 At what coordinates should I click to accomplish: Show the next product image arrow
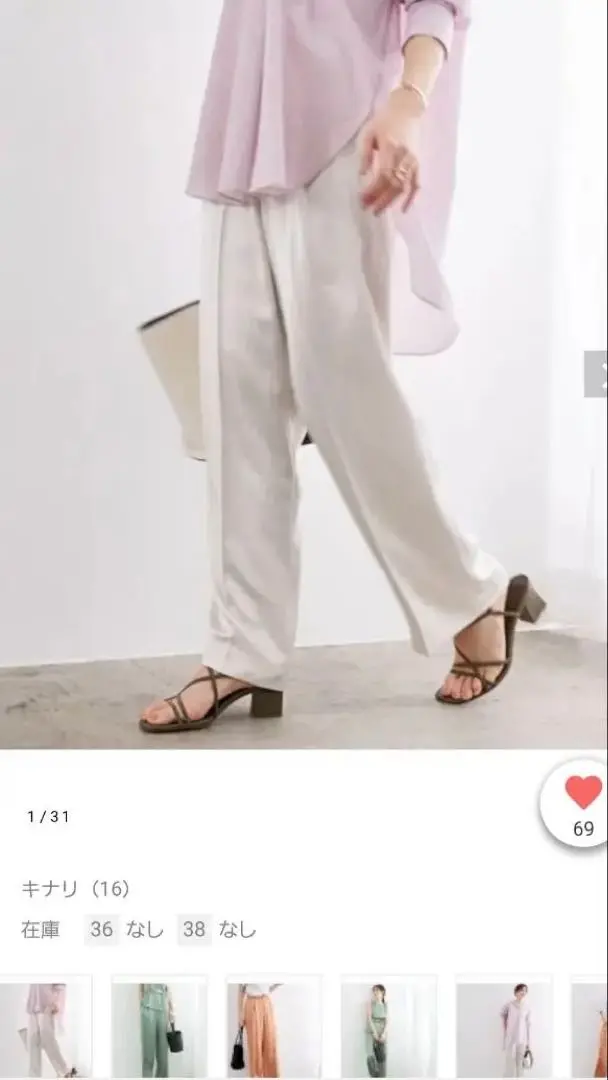click(x=597, y=374)
